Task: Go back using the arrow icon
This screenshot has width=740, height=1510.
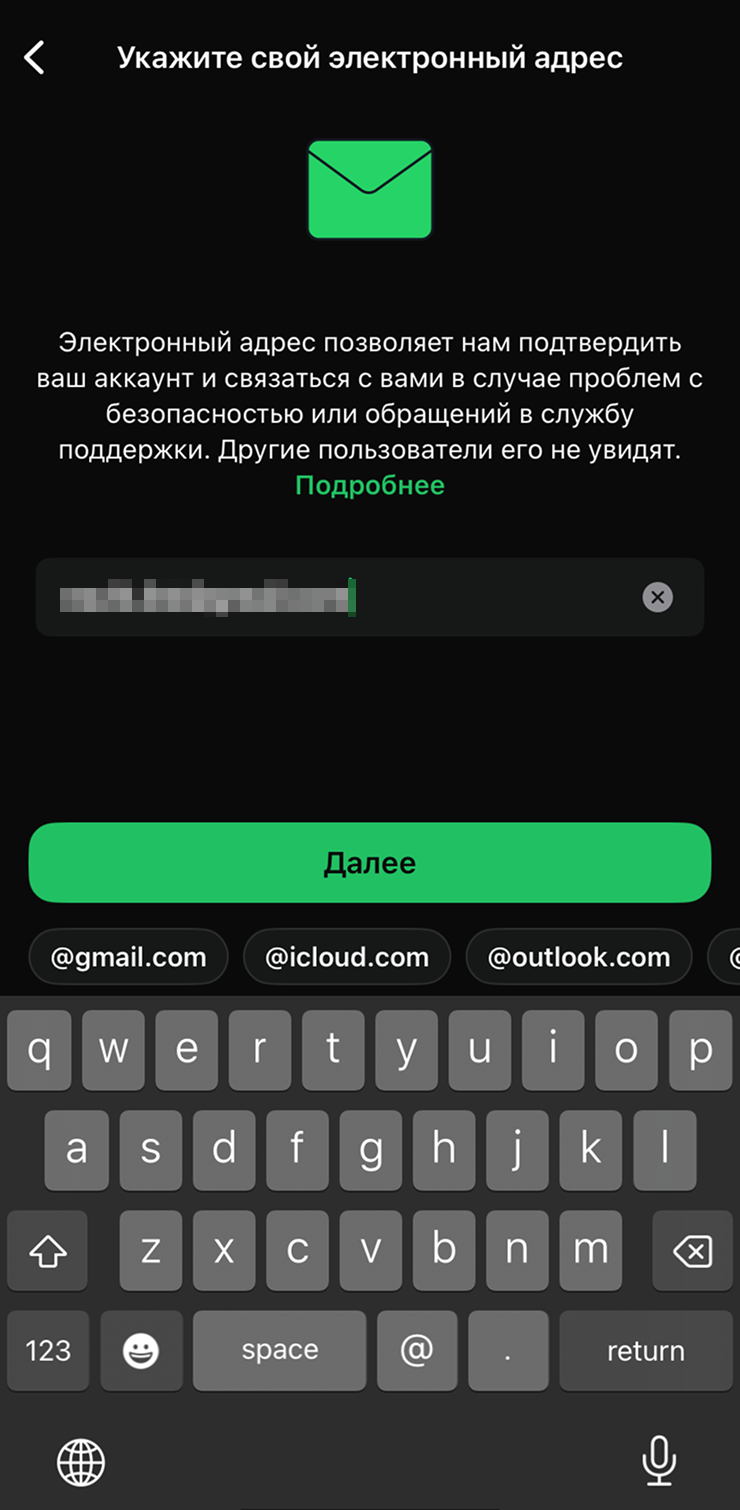Action: pos(35,57)
